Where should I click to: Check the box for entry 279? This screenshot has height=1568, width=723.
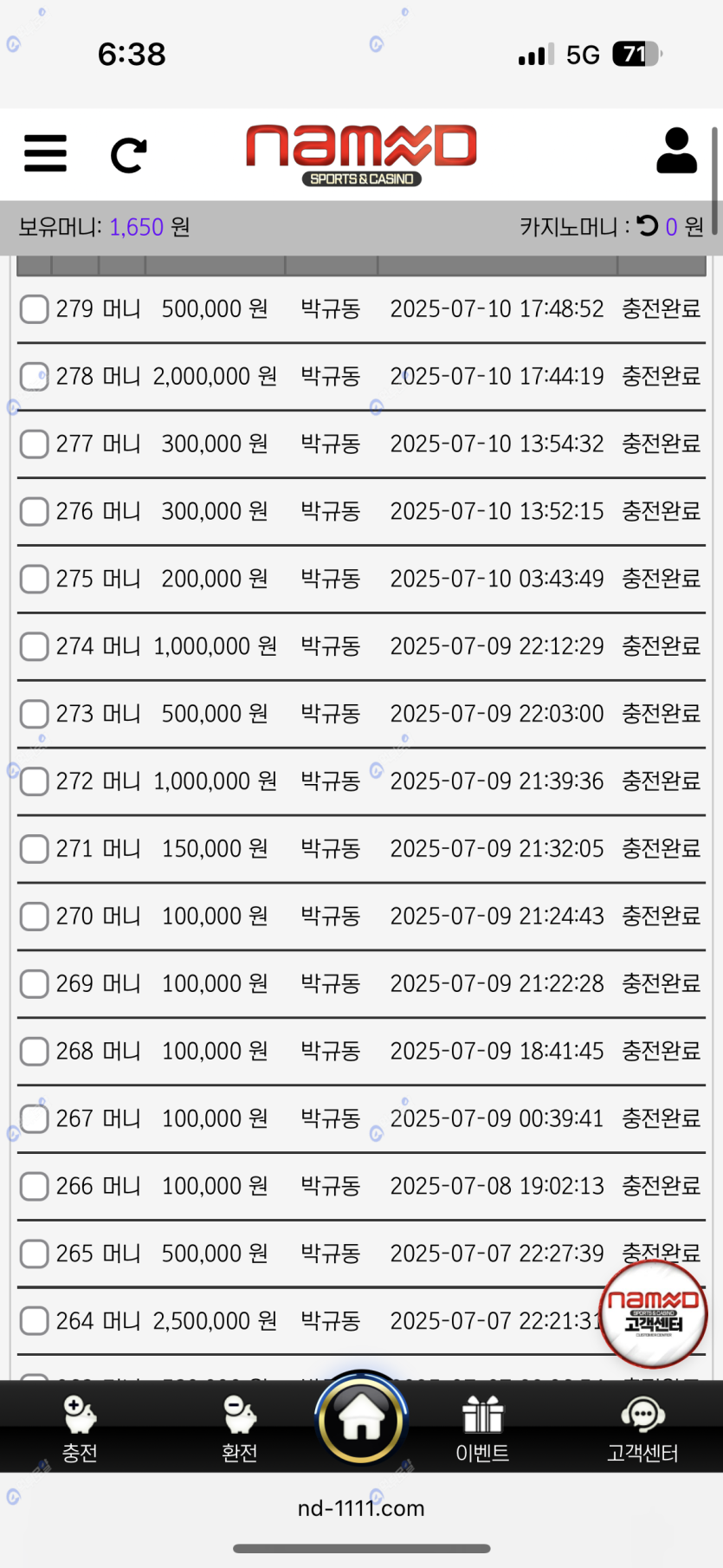[34, 309]
